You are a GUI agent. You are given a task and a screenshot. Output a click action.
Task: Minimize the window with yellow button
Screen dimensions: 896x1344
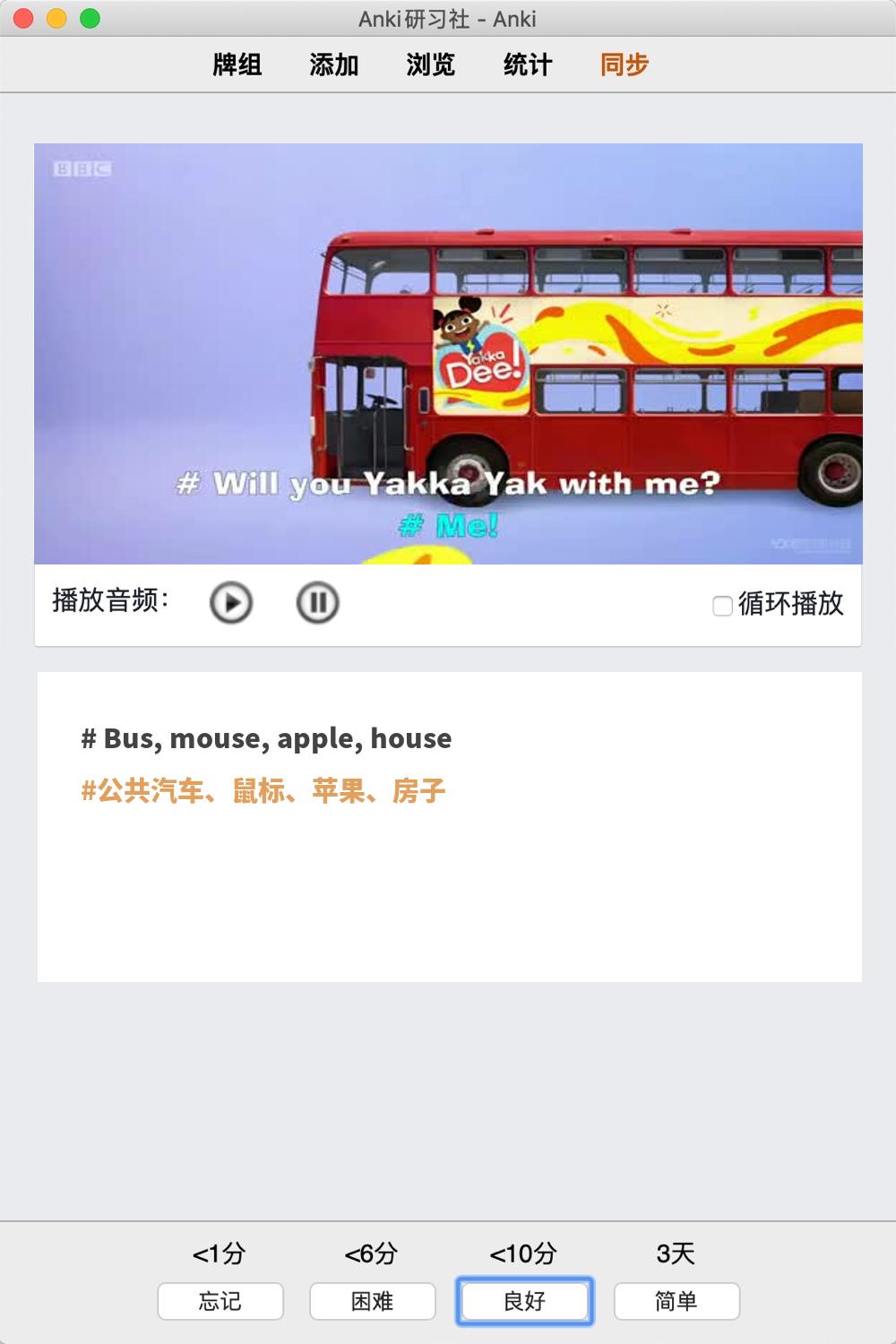coord(56,18)
